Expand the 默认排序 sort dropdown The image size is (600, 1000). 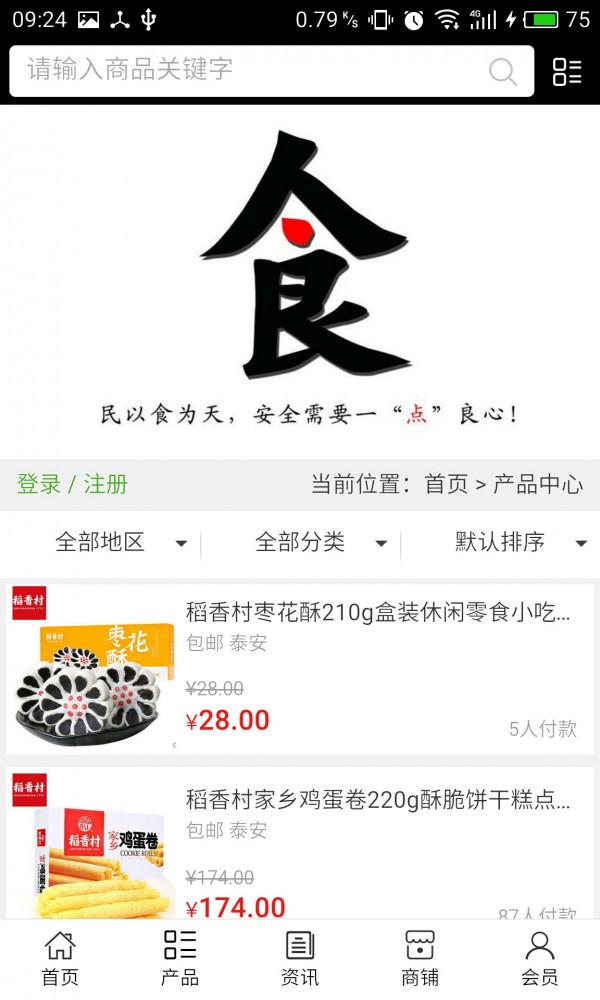pyautogui.click(x=520, y=543)
